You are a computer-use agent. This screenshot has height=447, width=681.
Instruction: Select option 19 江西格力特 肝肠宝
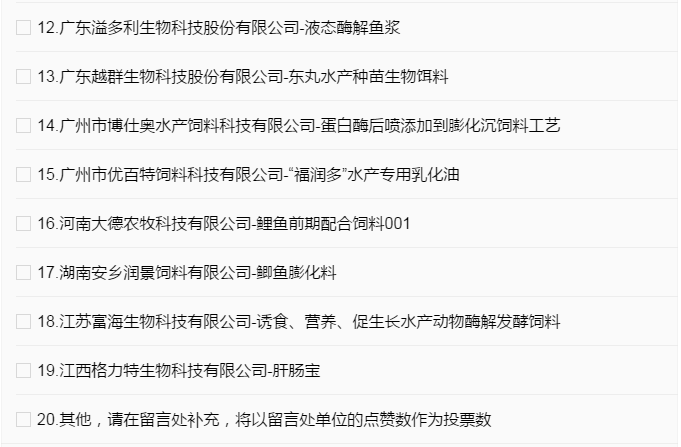click(24, 371)
